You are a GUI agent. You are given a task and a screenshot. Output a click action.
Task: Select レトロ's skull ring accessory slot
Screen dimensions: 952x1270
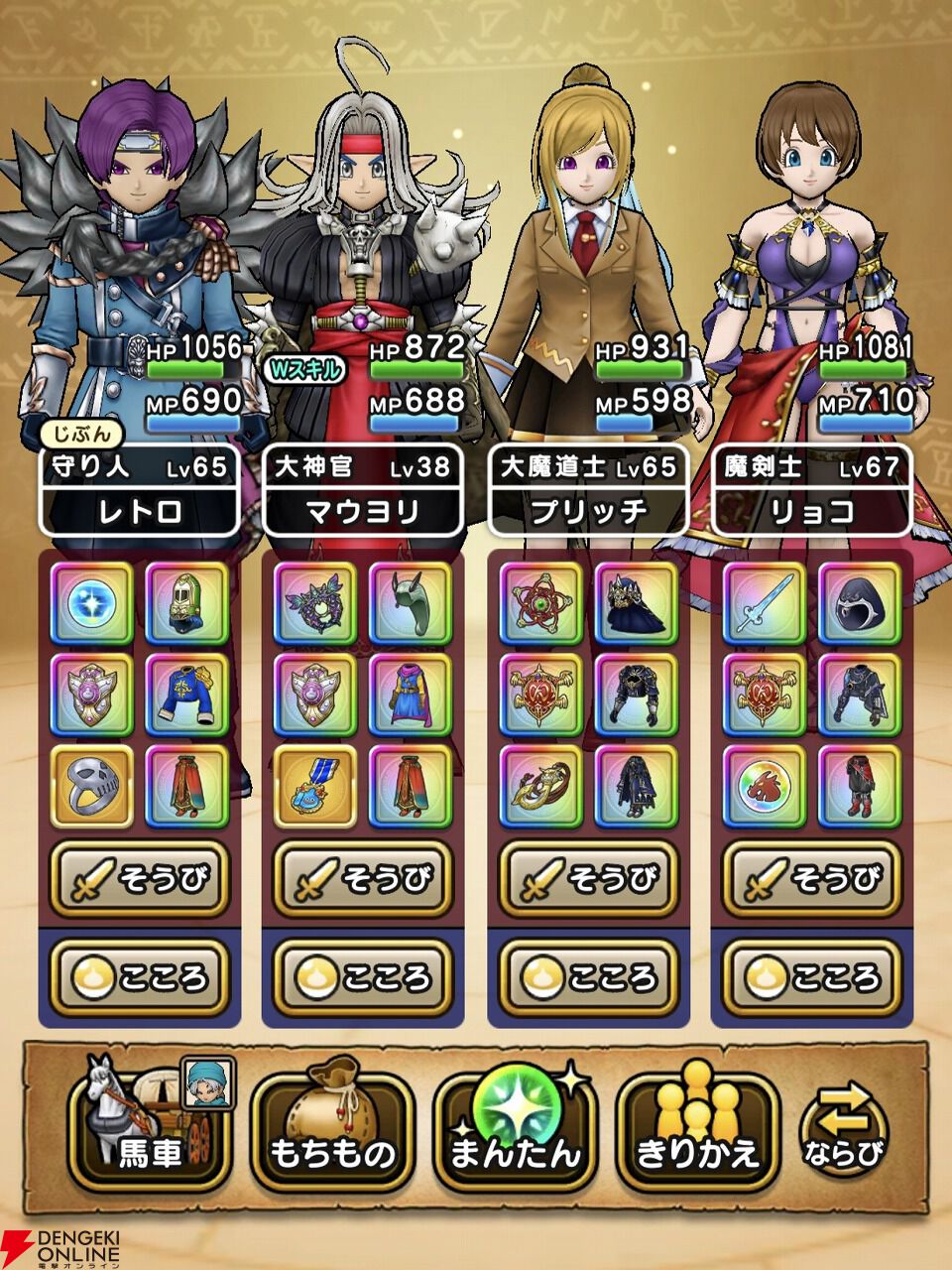coord(92,788)
